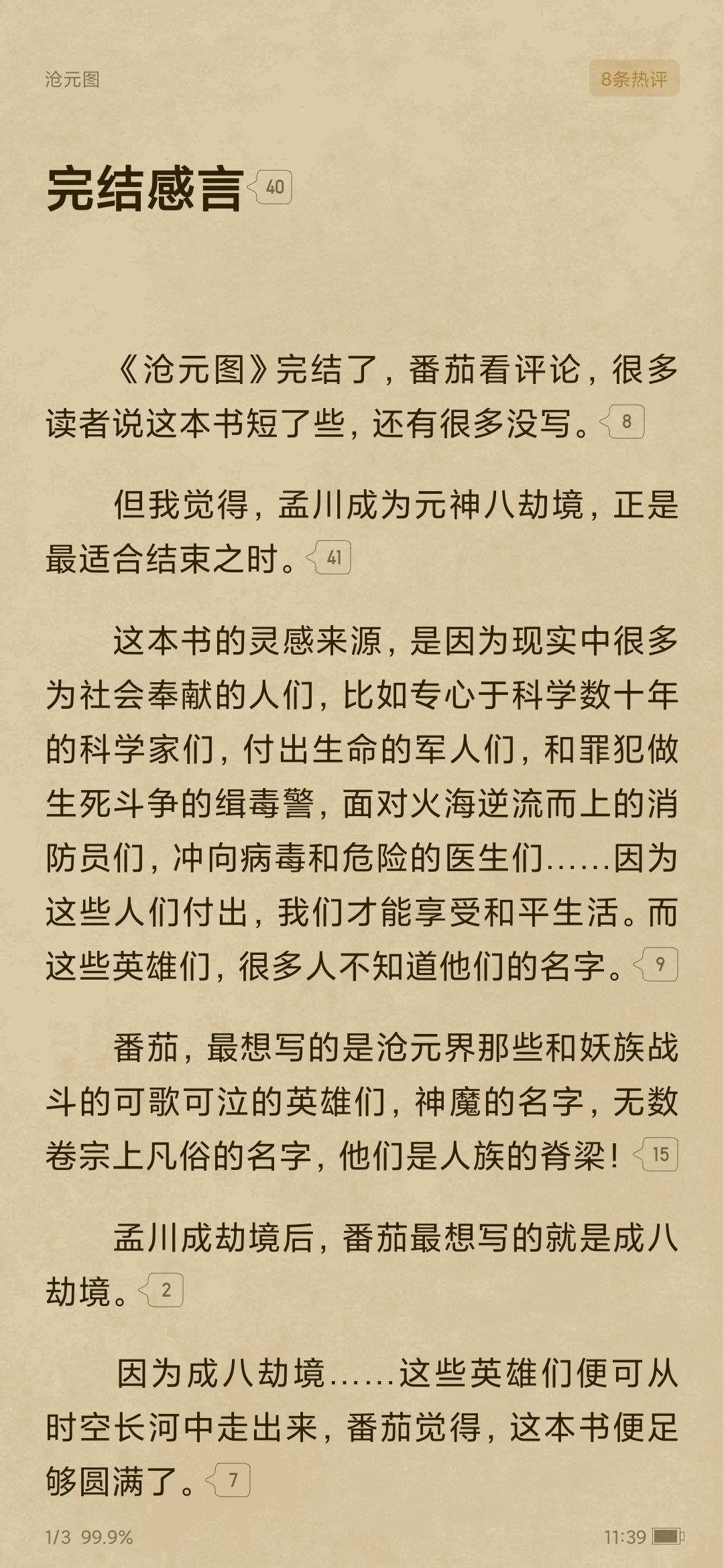View the 8 comments on the first paragraph
Viewport: 724px width, 1568px height.
tap(622, 421)
